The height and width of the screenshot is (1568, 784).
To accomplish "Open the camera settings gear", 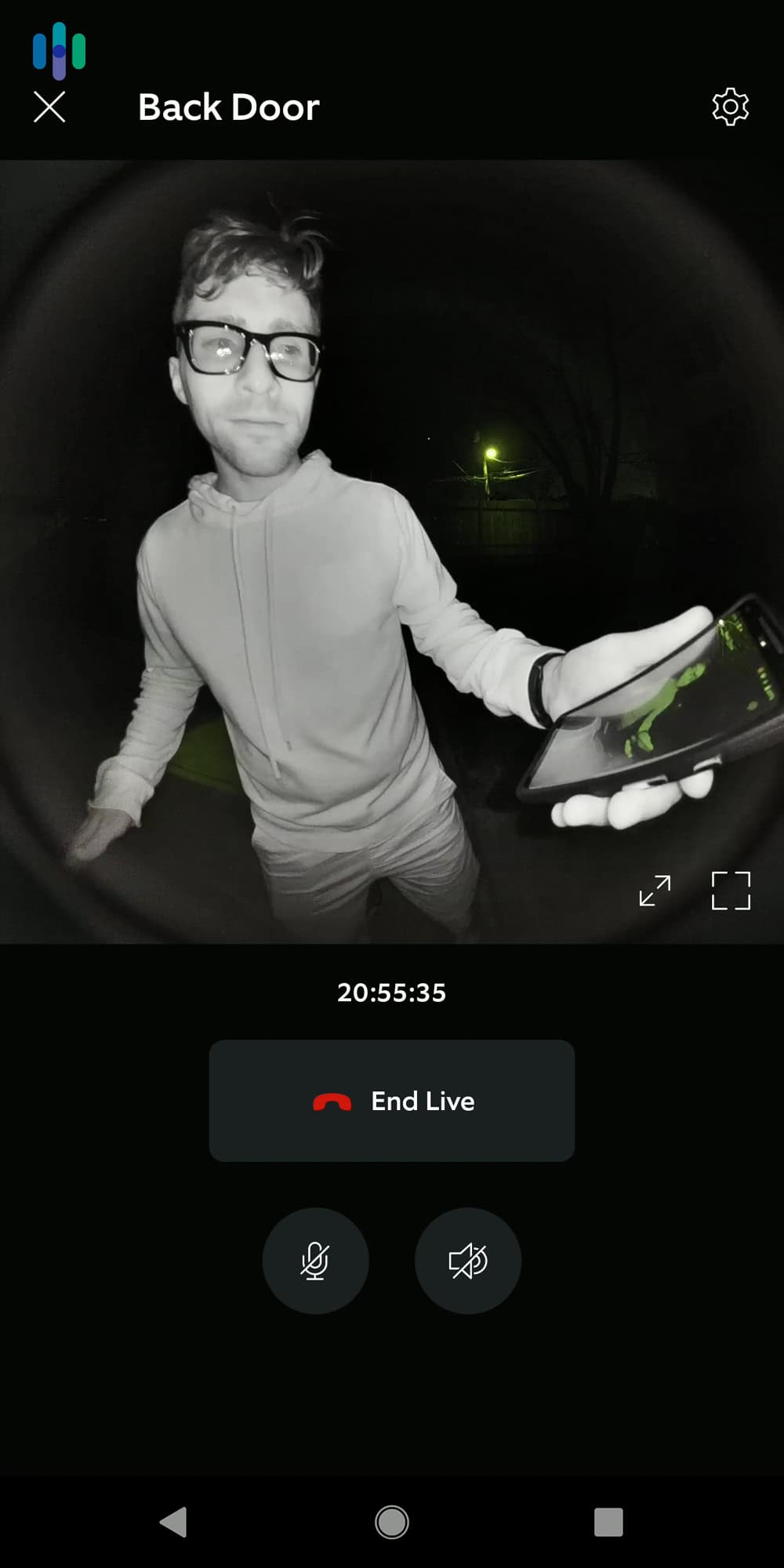I will pyautogui.click(x=731, y=107).
